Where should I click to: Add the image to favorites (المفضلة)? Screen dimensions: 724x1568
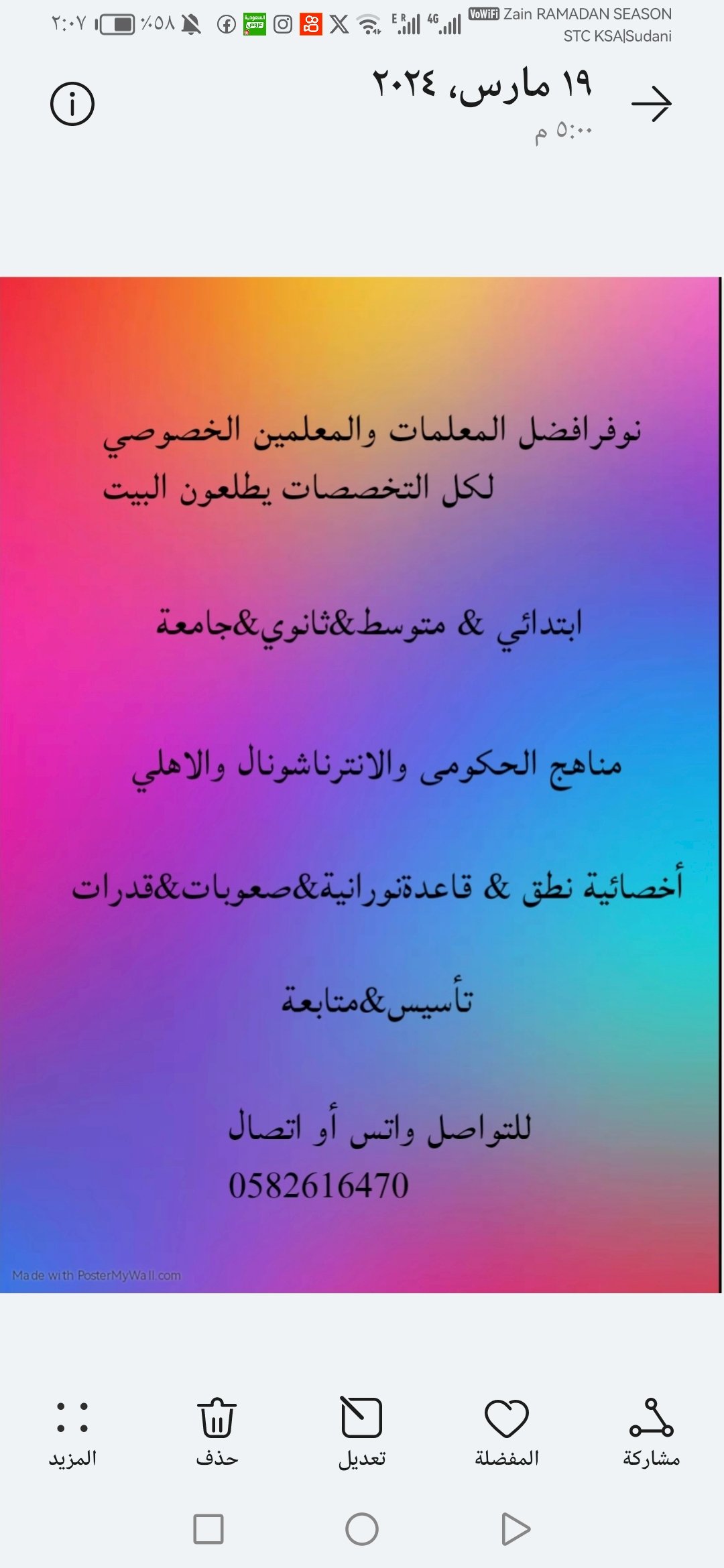coord(507,1430)
